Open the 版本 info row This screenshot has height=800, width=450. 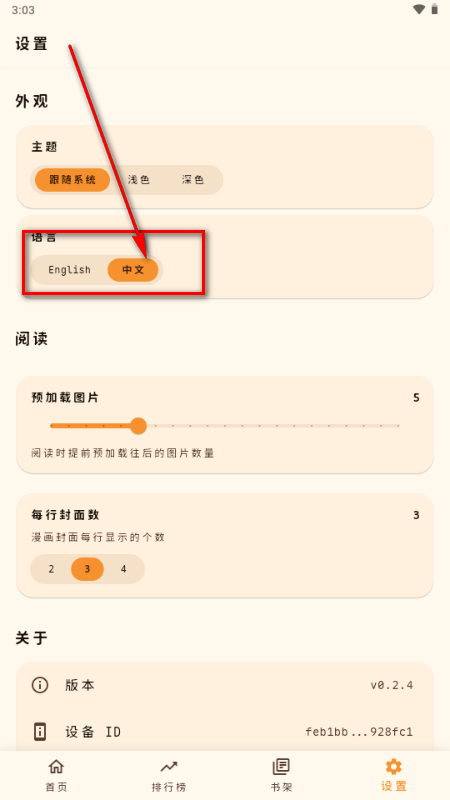click(x=224, y=685)
